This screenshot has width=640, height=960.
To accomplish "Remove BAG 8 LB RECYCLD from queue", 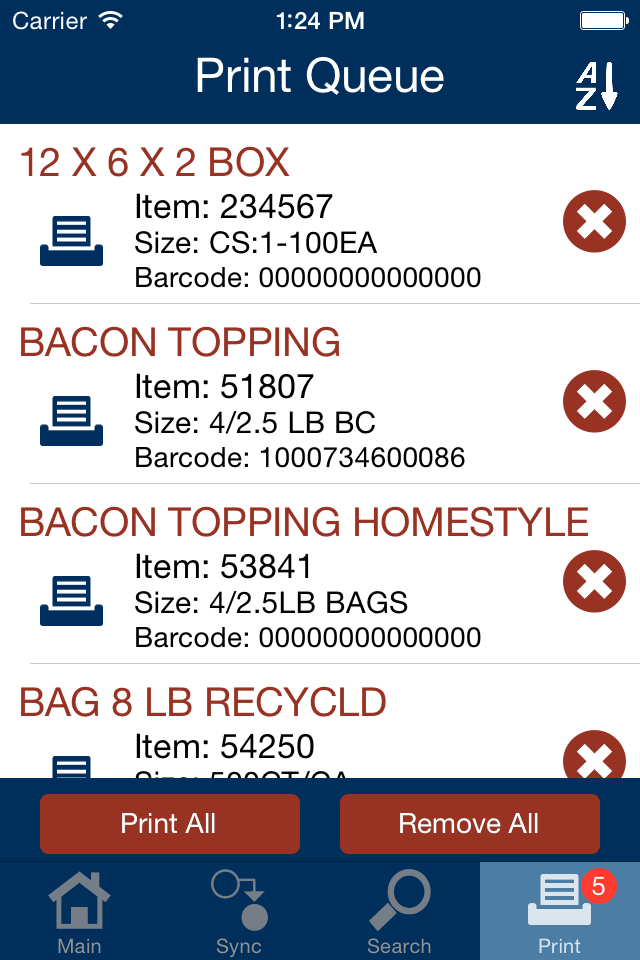I will [x=594, y=758].
